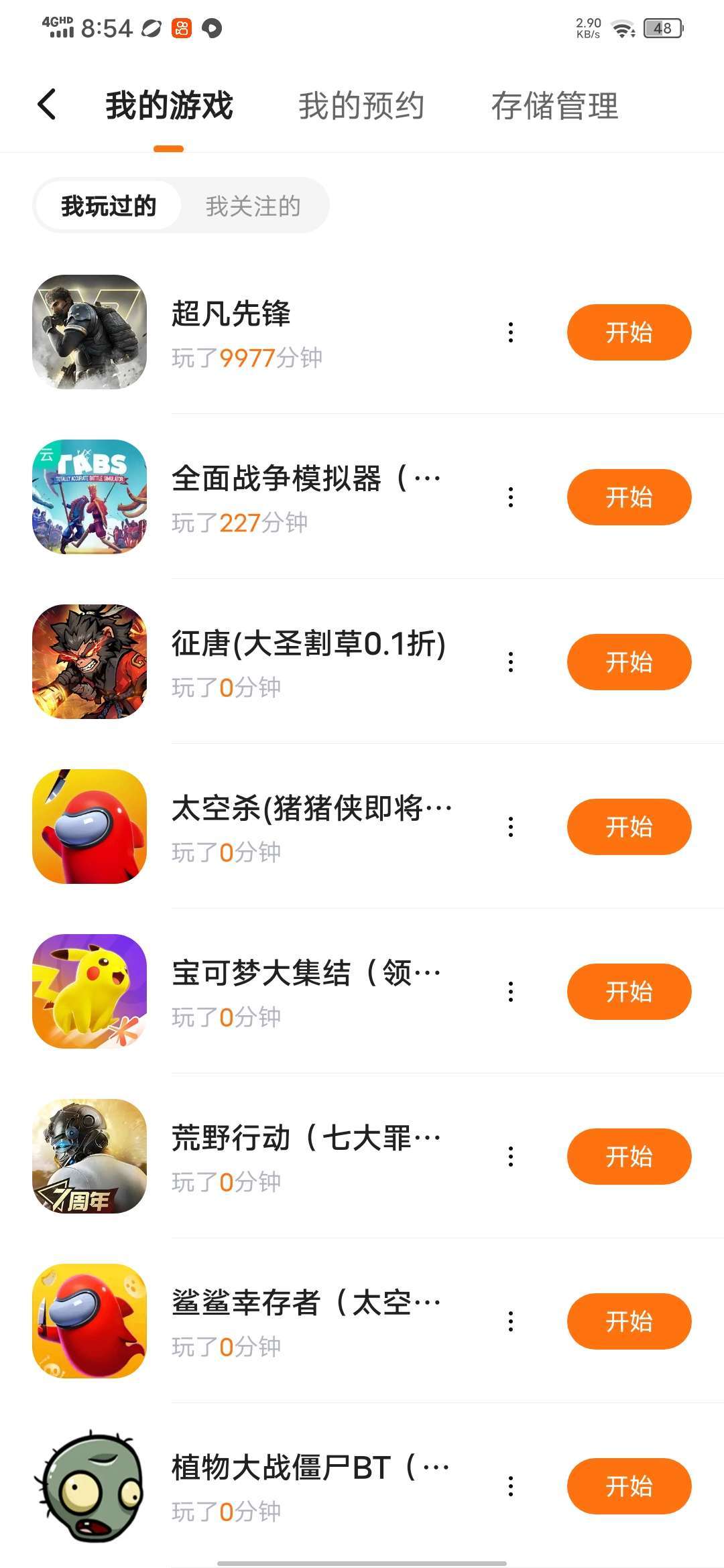The height and width of the screenshot is (1568, 724).
Task: Go back using the top-left arrow
Action: click(47, 105)
